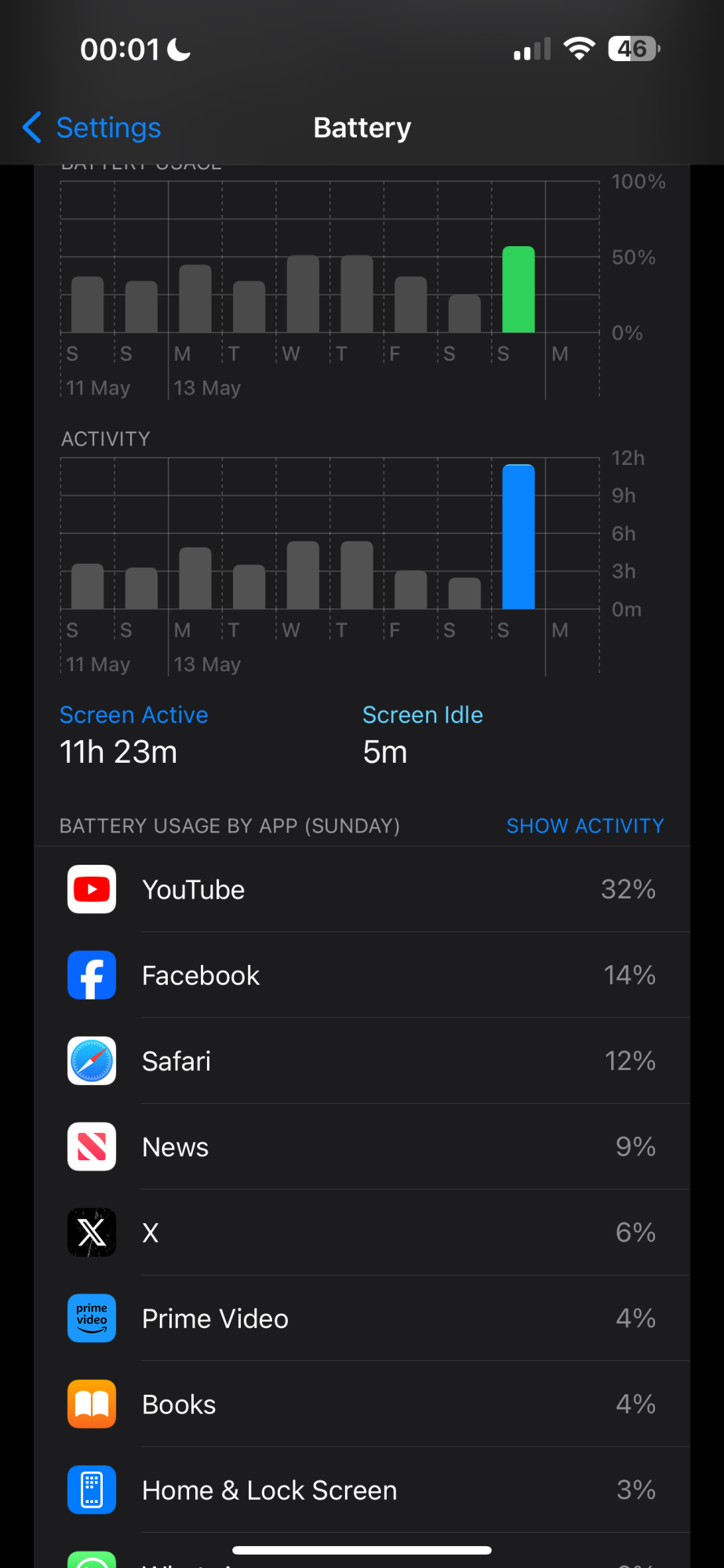The width and height of the screenshot is (724, 1568).
Task: Tap the Books usage row
Action: click(x=362, y=1404)
